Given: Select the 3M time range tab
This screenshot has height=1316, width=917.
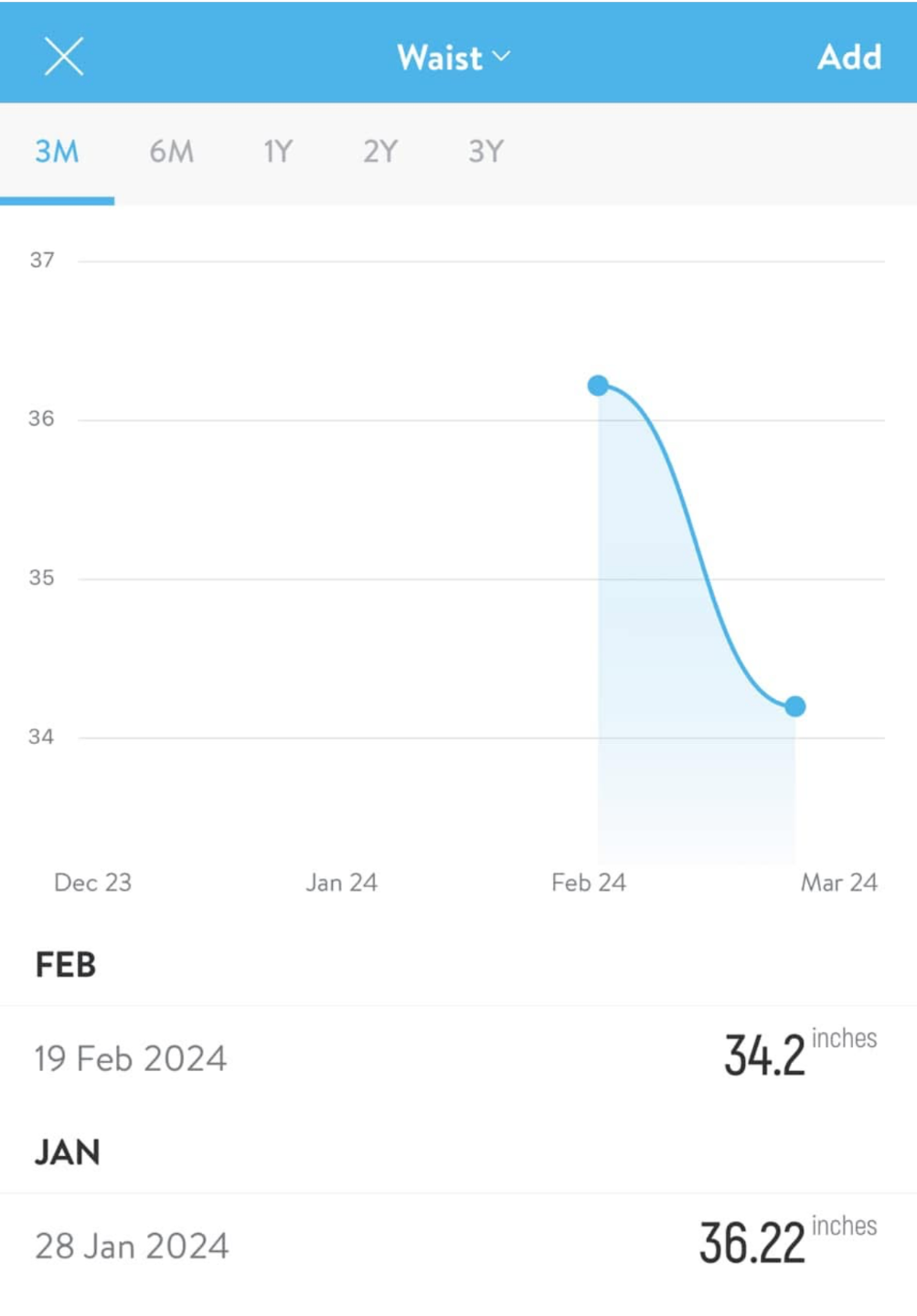Looking at the screenshot, I should click(x=57, y=152).
